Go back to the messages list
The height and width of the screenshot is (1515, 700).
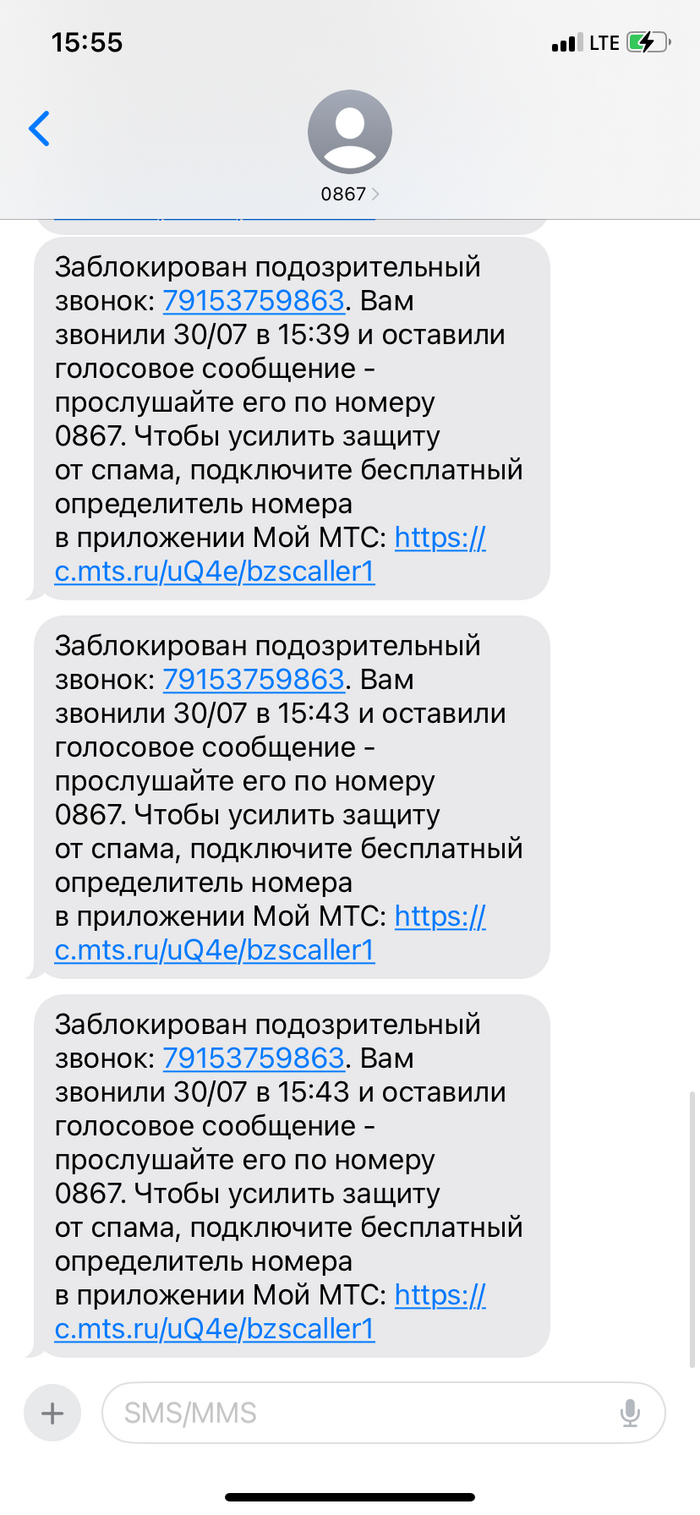[x=39, y=129]
